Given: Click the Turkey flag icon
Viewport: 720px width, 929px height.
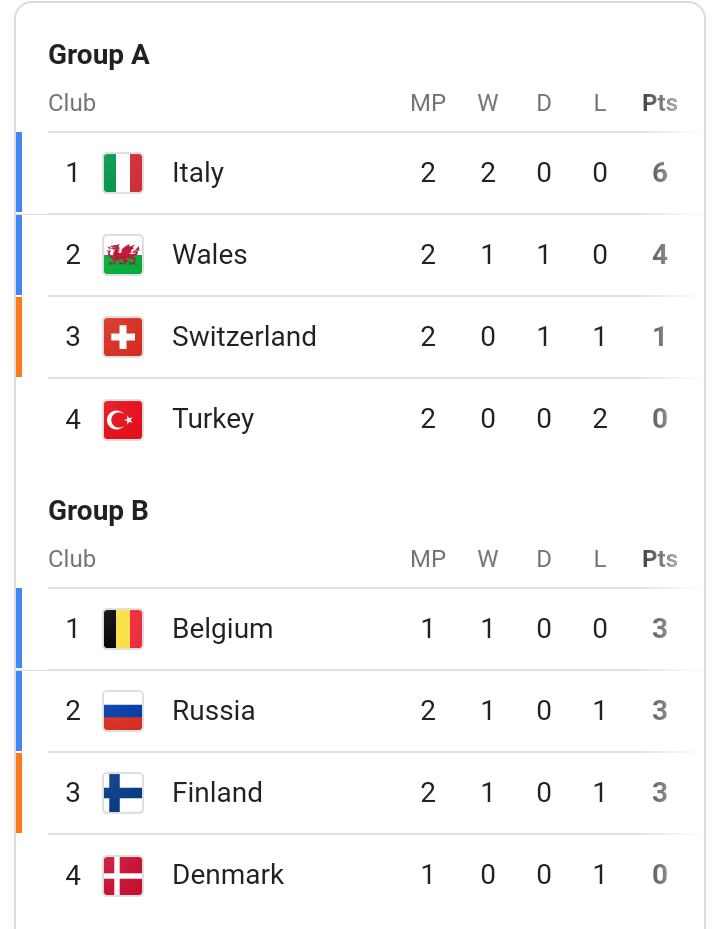Looking at the screenshot, I should (x=122, y=418).
